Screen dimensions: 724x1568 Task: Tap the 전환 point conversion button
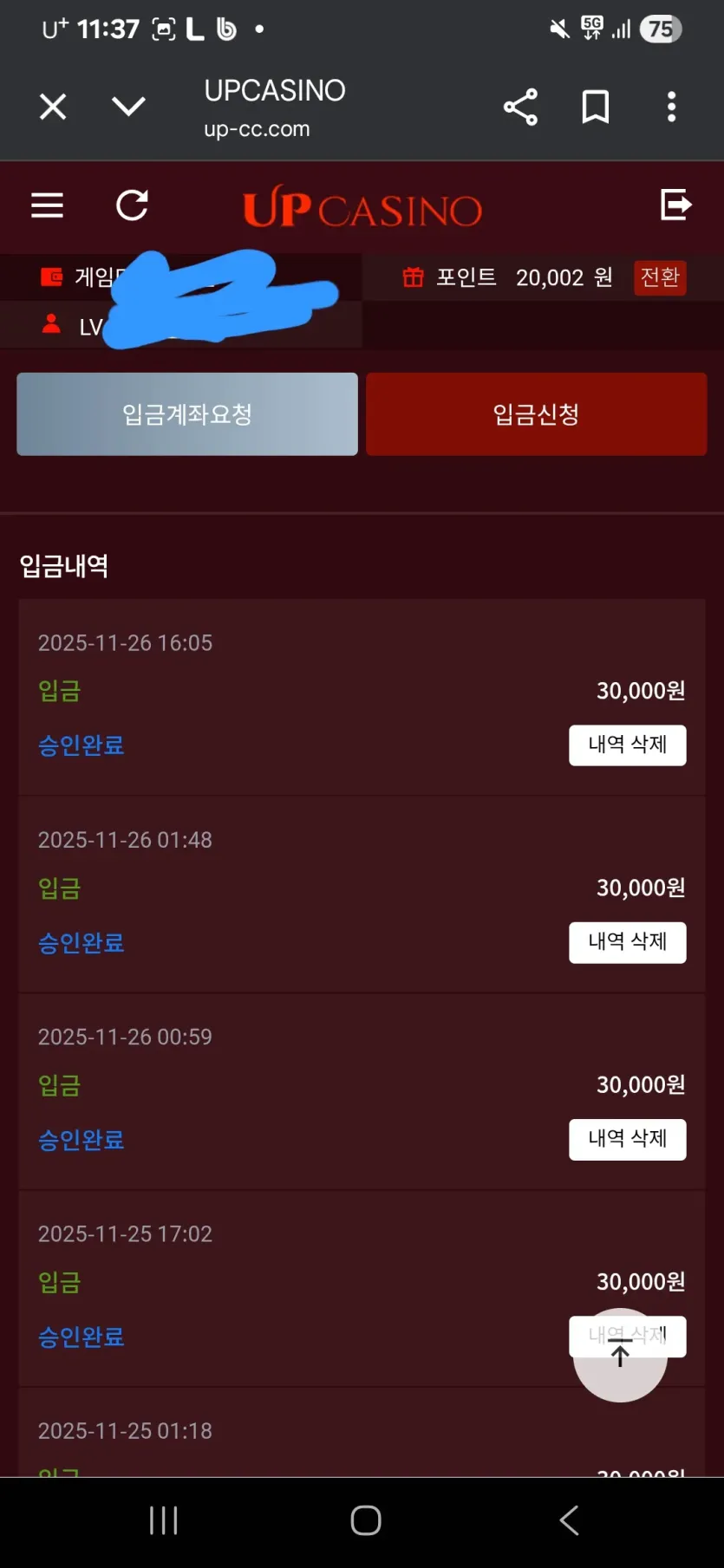coord(660,277)
